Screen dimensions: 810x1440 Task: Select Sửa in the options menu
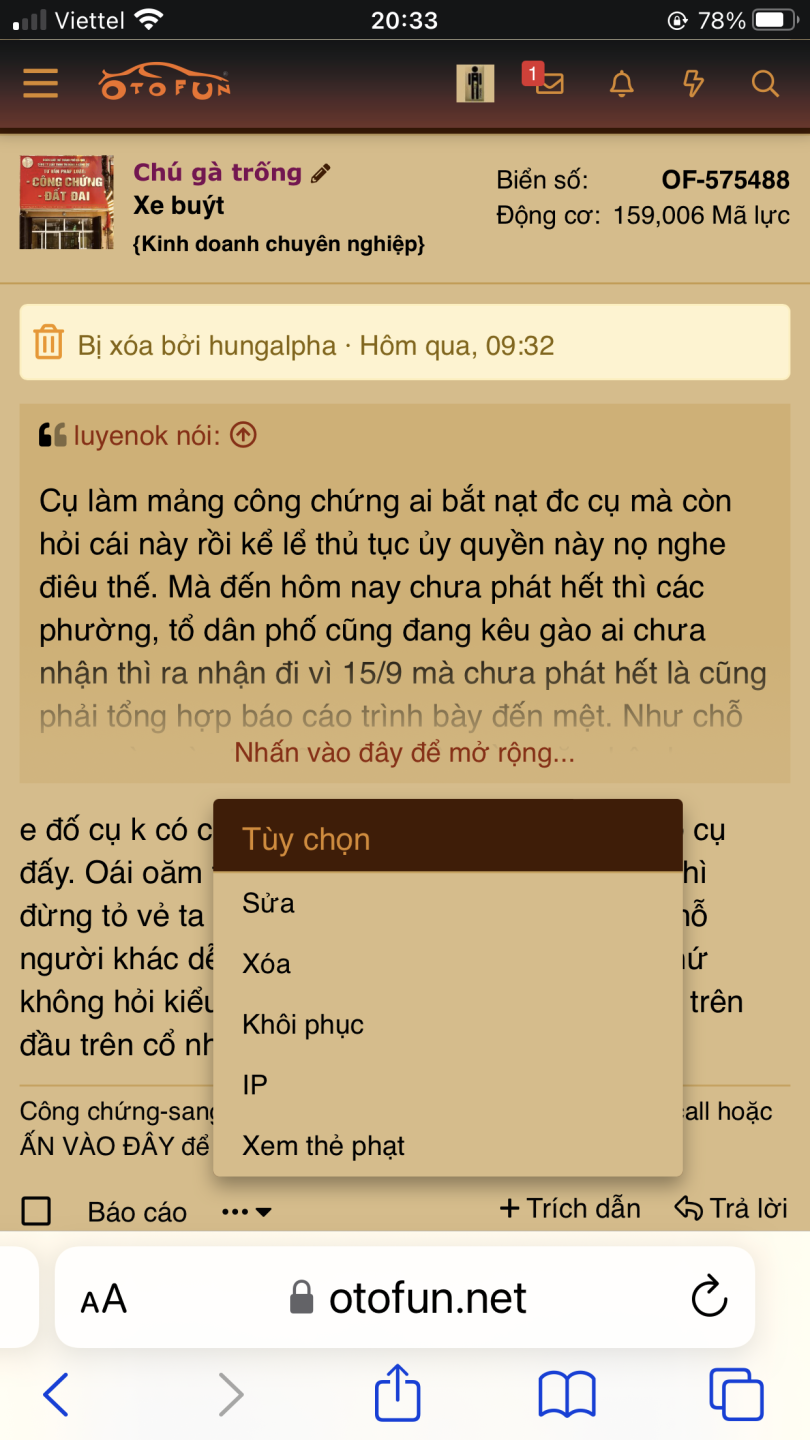[268, 903]
